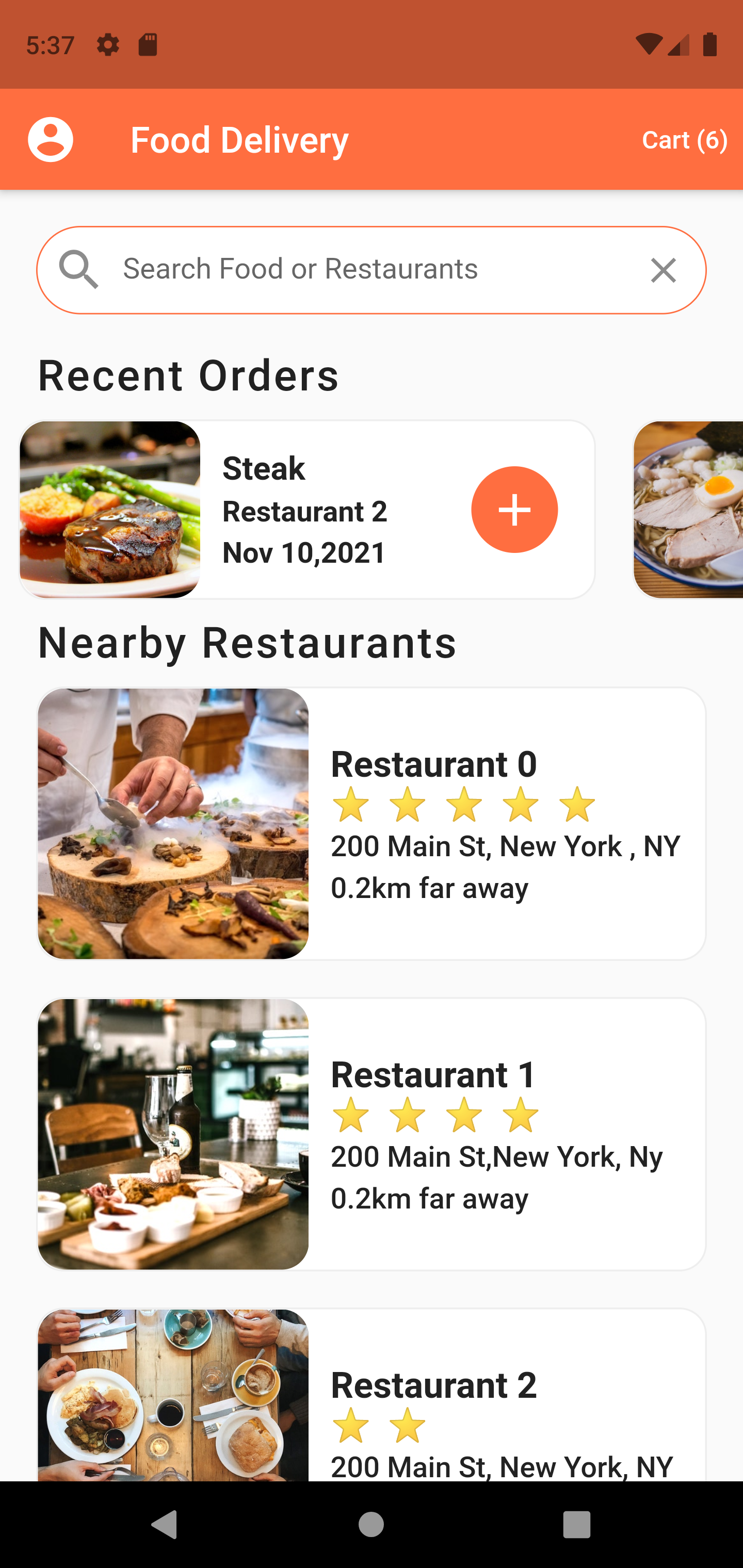Viewport: 743px width, 1568px height.
Task: Add the Steak recent order again
Action: click(x=514, y=510)
